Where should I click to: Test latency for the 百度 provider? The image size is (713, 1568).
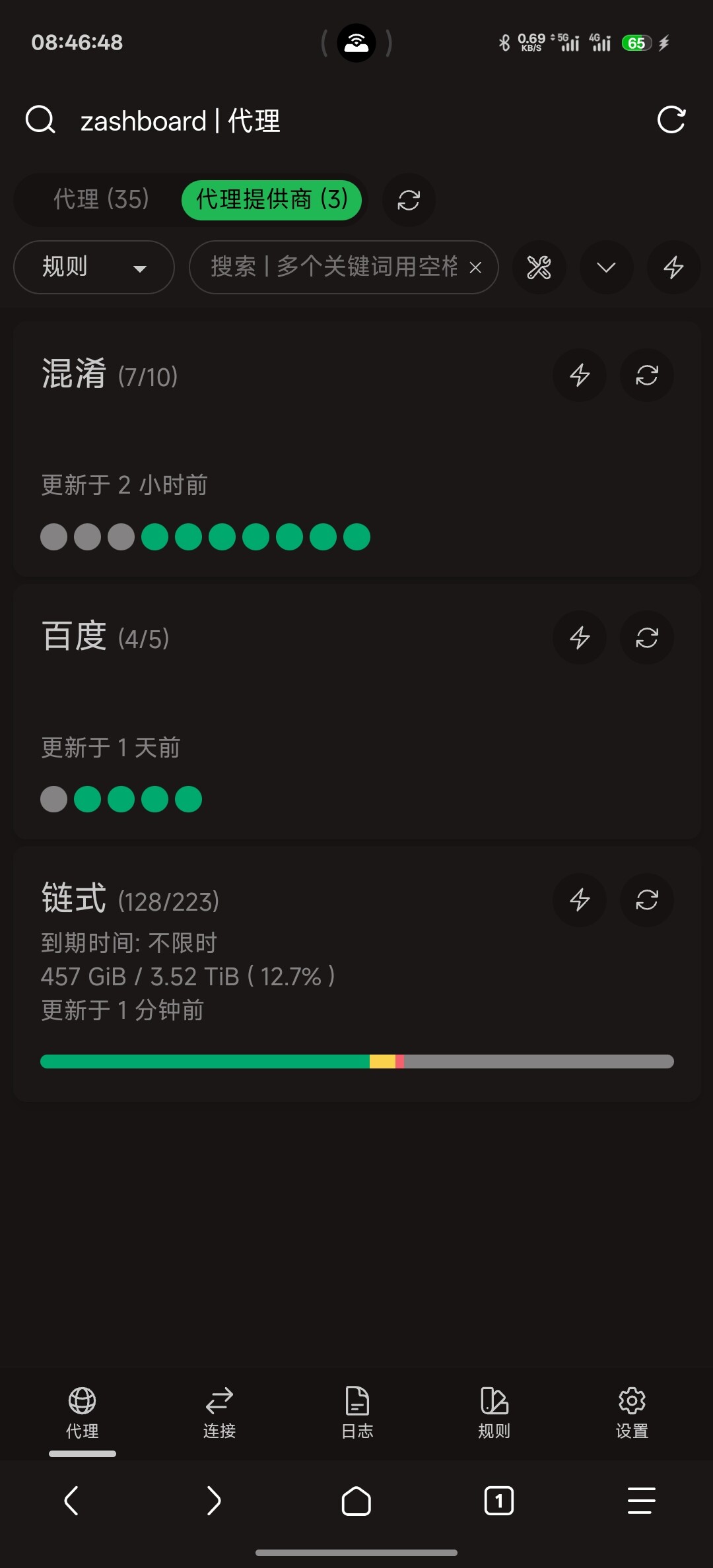click(580, 637)
